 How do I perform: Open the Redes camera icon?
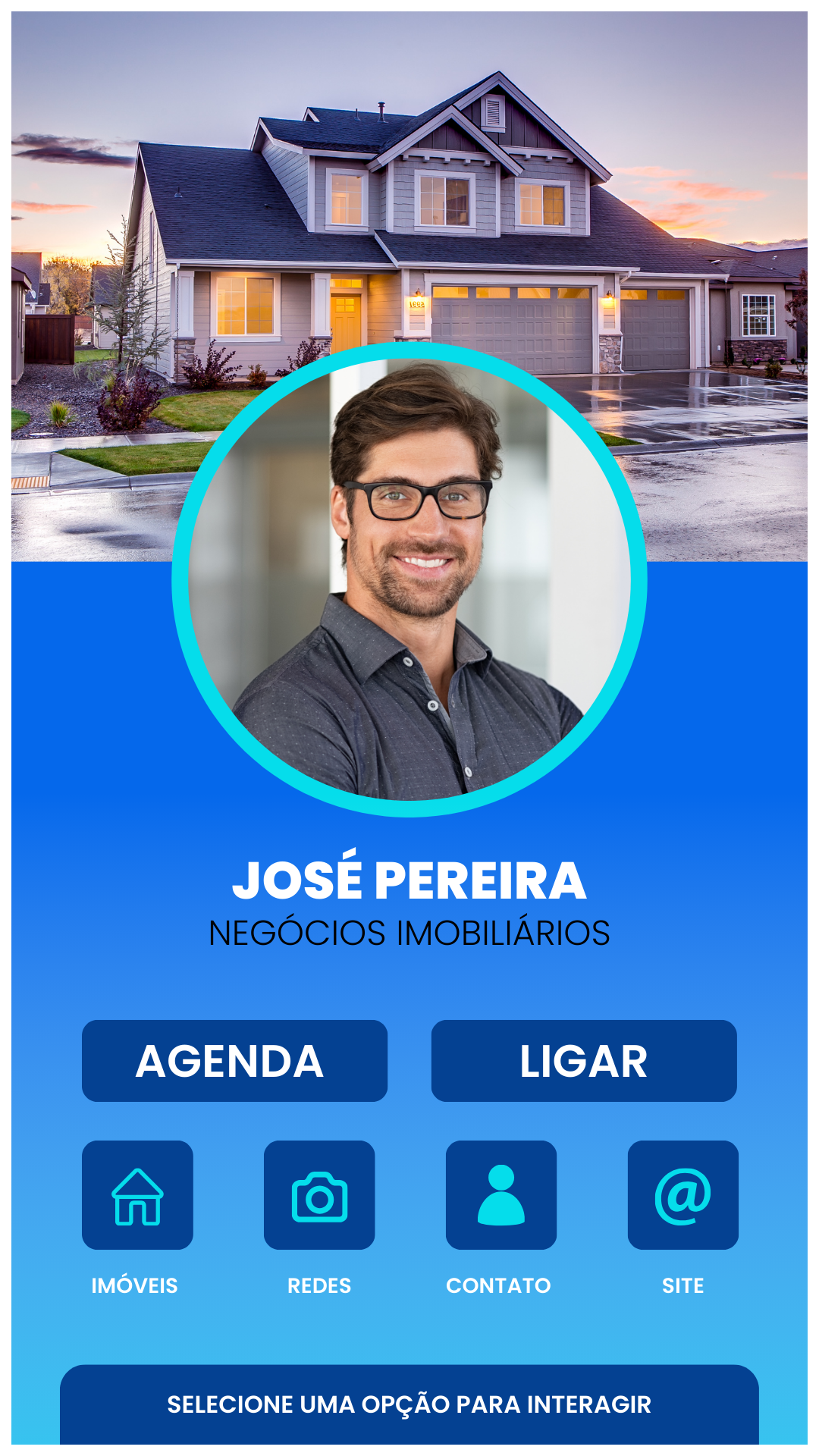[319, 1194]
